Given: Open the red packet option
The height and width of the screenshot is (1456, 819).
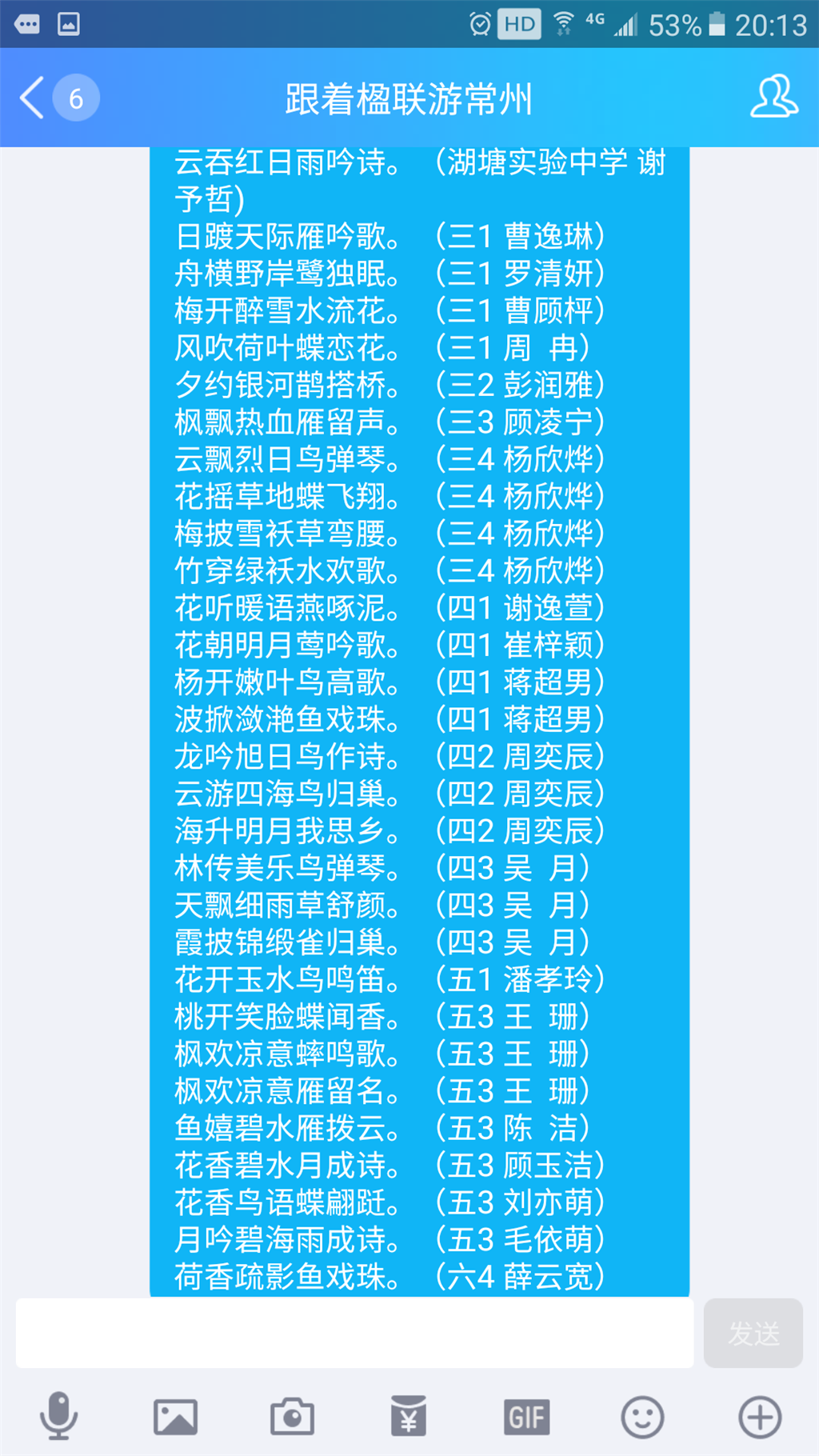Looking at the screenshot, I should (409, 1417).
